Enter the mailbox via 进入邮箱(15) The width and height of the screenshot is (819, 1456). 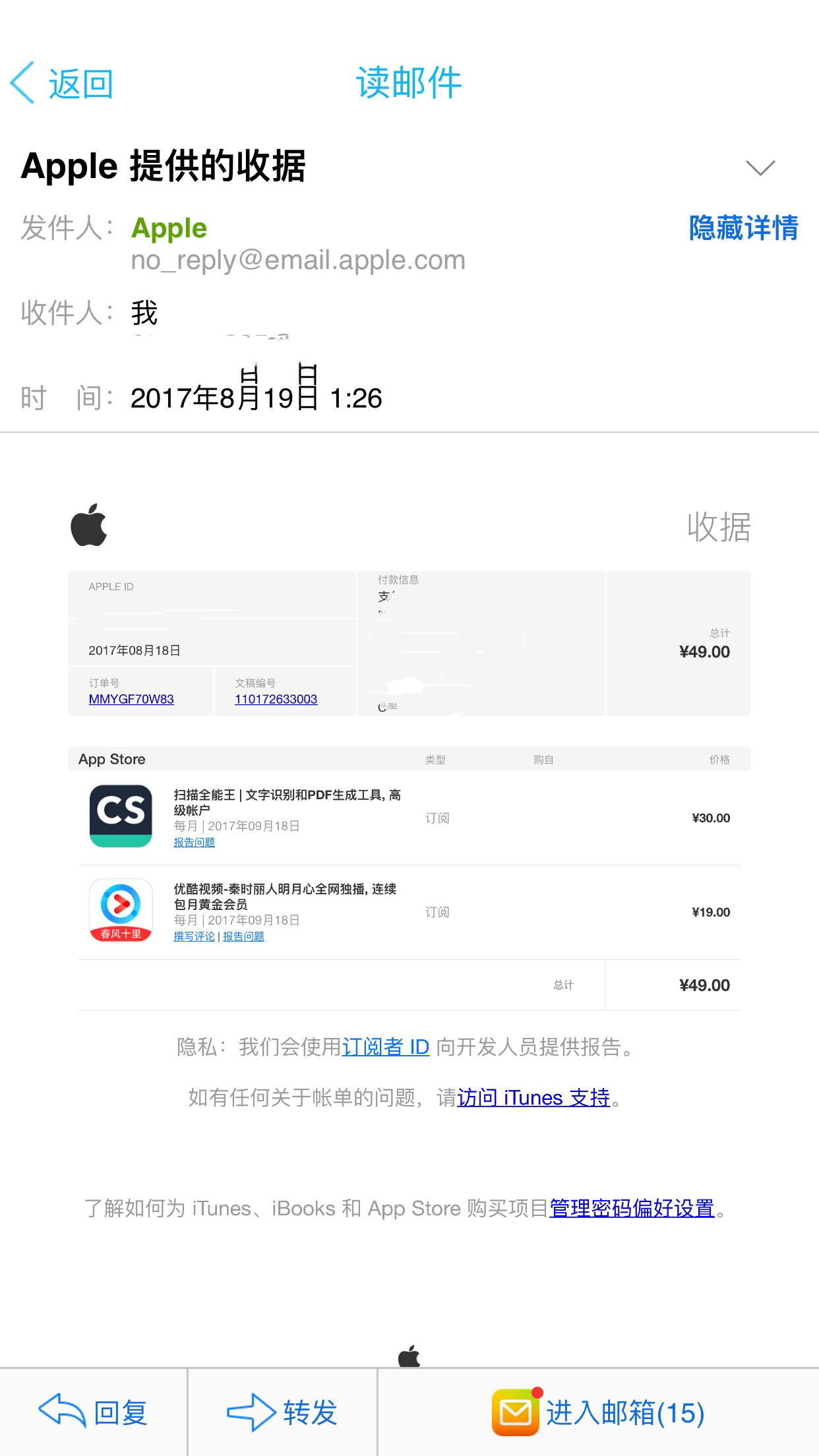pyautogui.click(x=598, y=1412)
